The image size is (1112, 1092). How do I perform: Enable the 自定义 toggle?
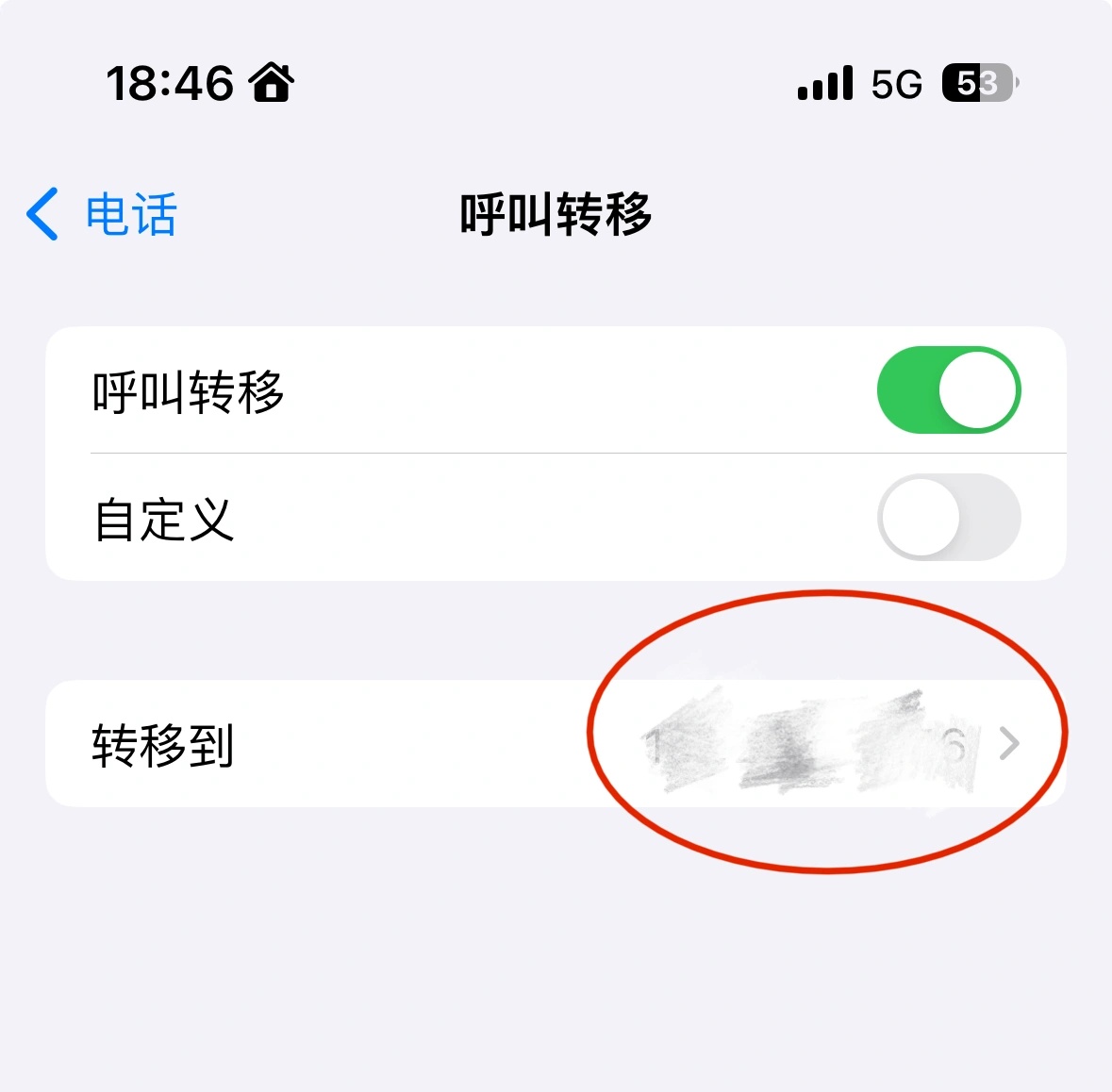pyautogui.click(x=948, y=518)
